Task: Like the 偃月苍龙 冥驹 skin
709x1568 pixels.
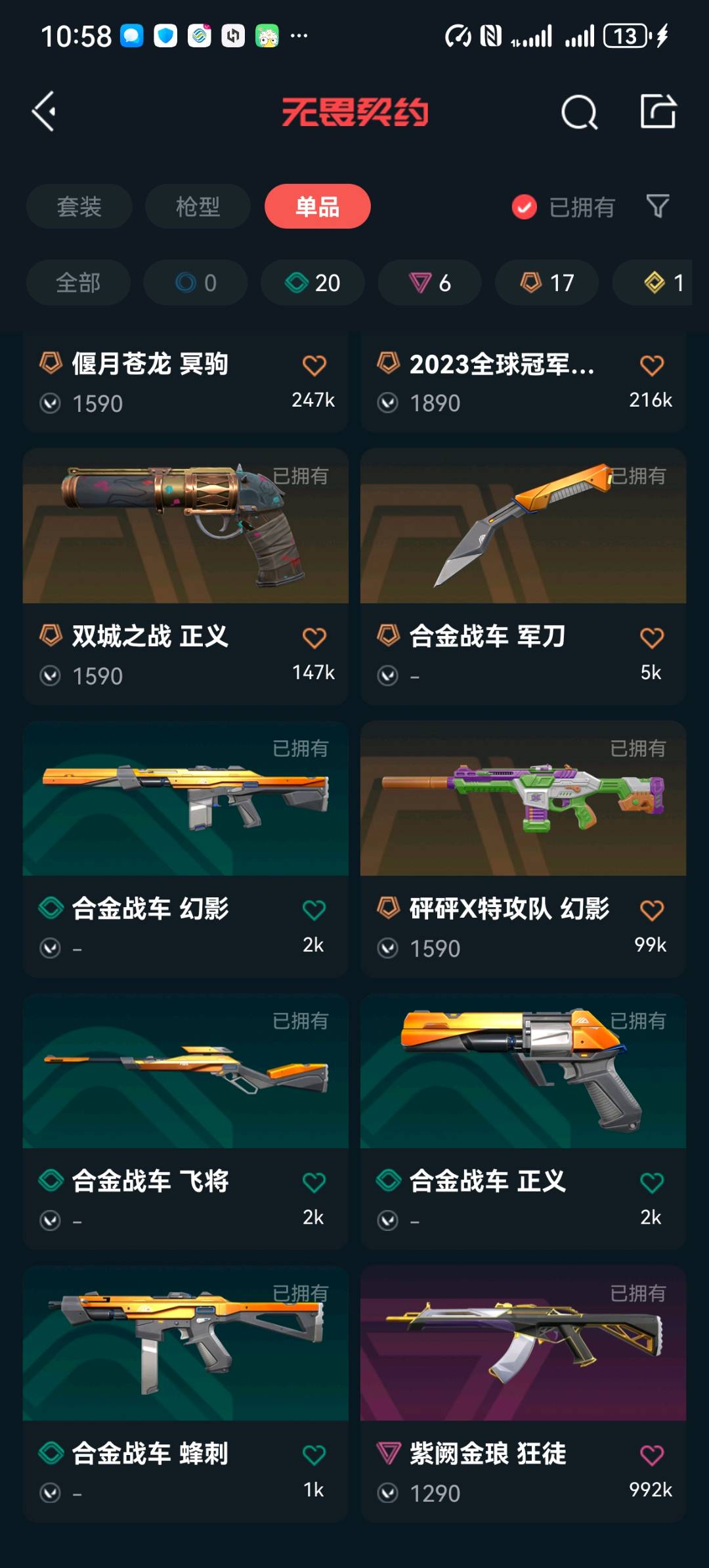Action: (x=314, y=365)
